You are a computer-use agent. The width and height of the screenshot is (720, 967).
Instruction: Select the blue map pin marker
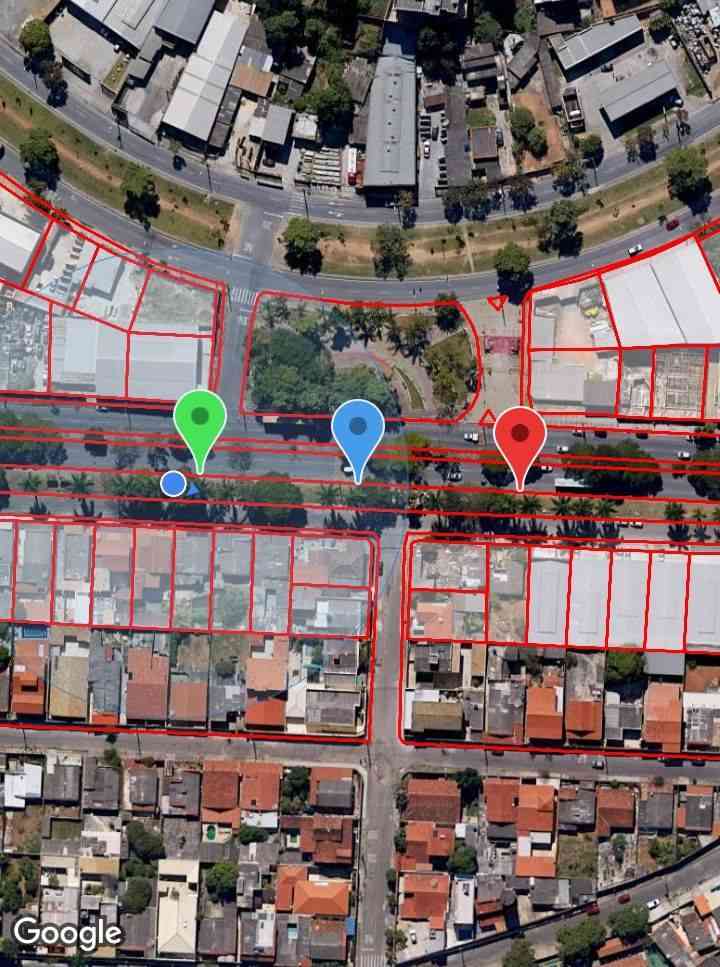click(358, 429)
